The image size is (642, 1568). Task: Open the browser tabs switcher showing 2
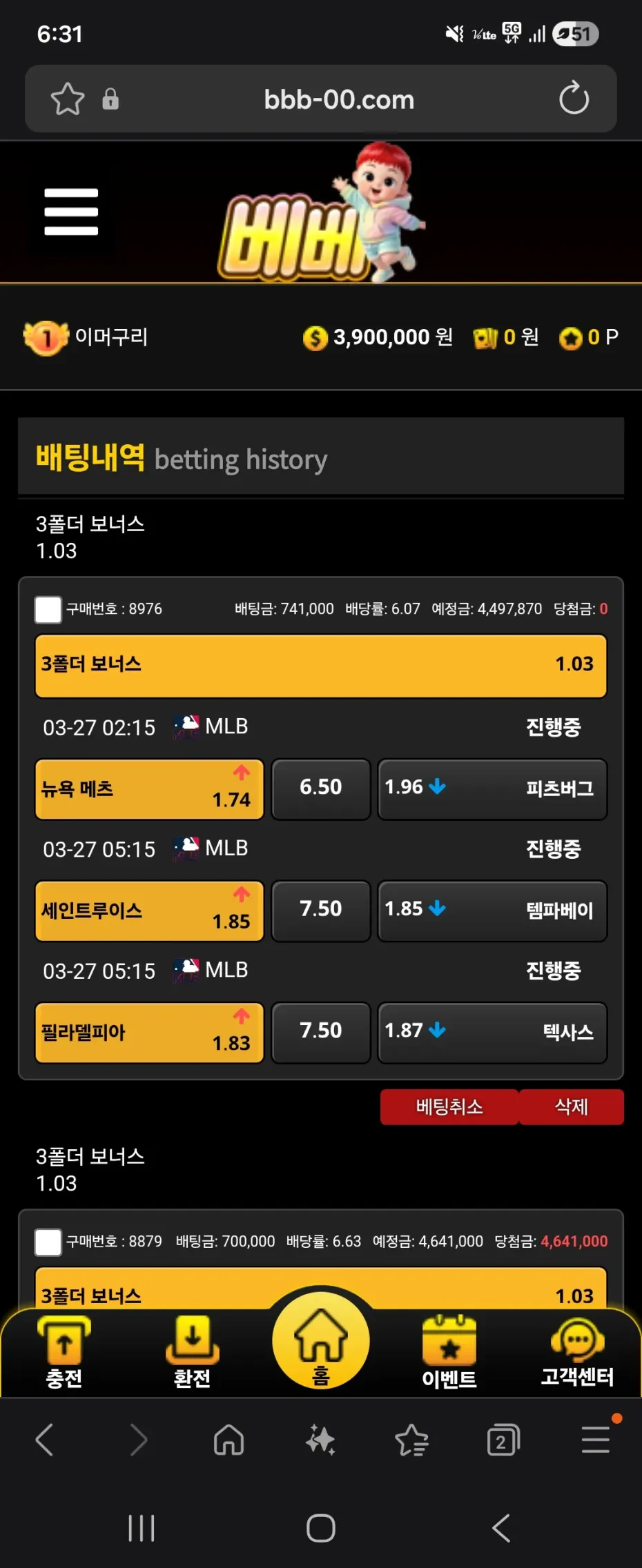503,1440
